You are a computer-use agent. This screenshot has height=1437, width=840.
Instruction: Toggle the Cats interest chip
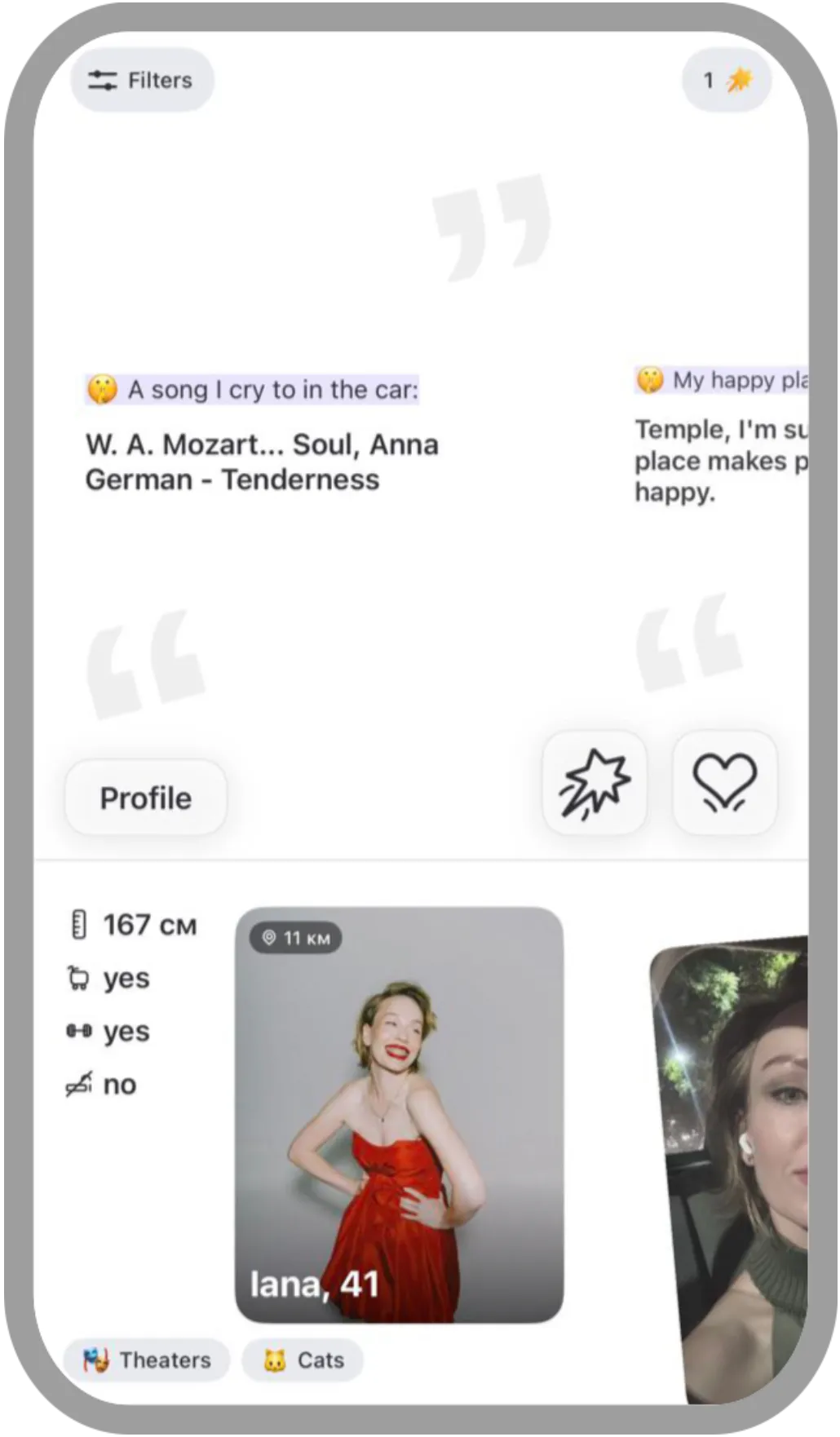303,1360
